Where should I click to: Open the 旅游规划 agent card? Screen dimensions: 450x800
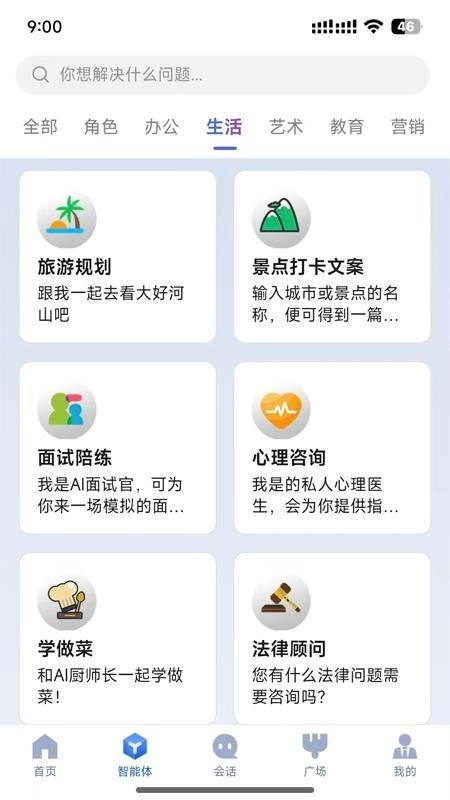pyautogui.click(x=118, y=257)
